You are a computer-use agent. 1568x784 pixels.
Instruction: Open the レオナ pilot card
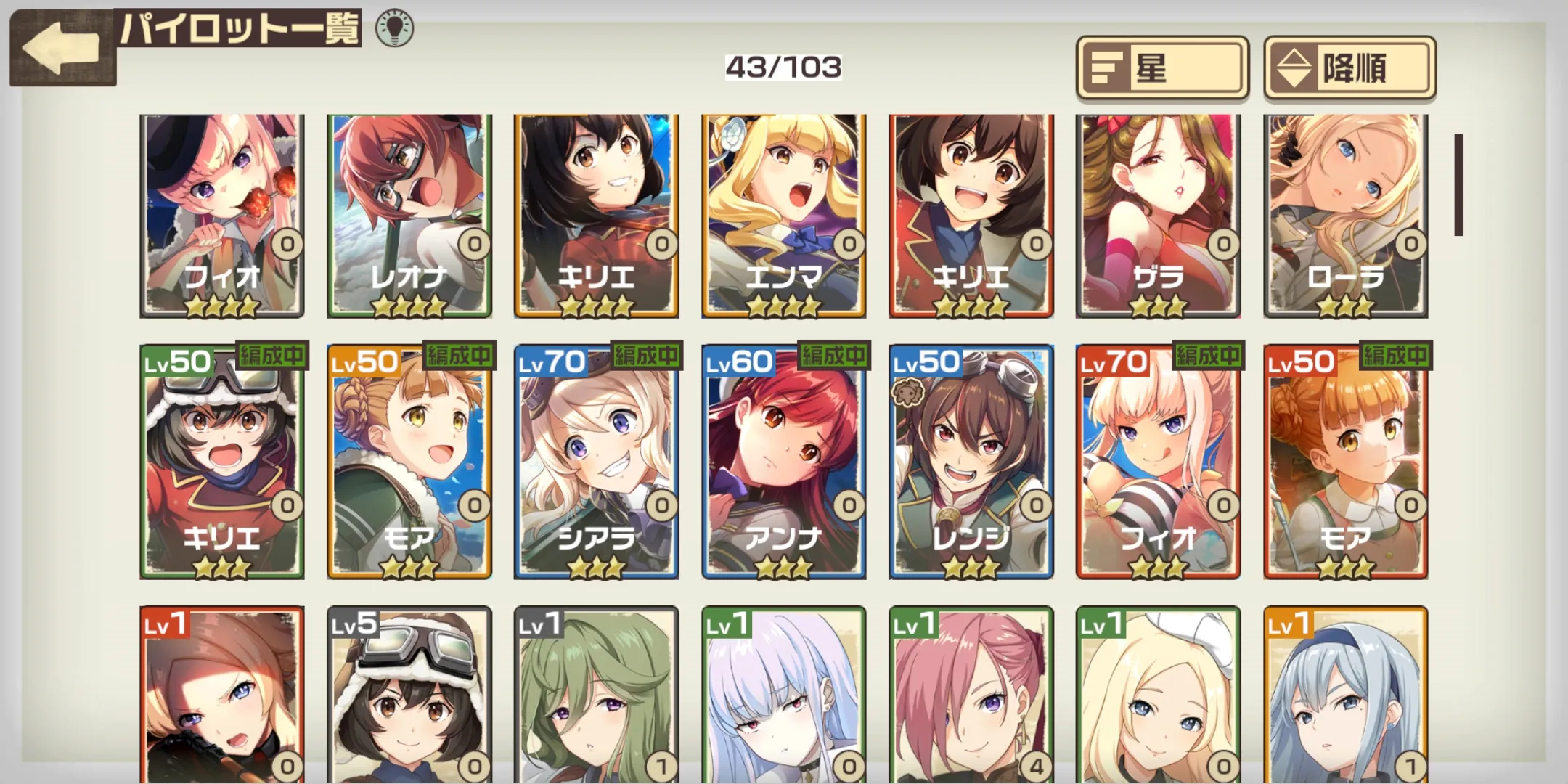[x=409, y=214]
